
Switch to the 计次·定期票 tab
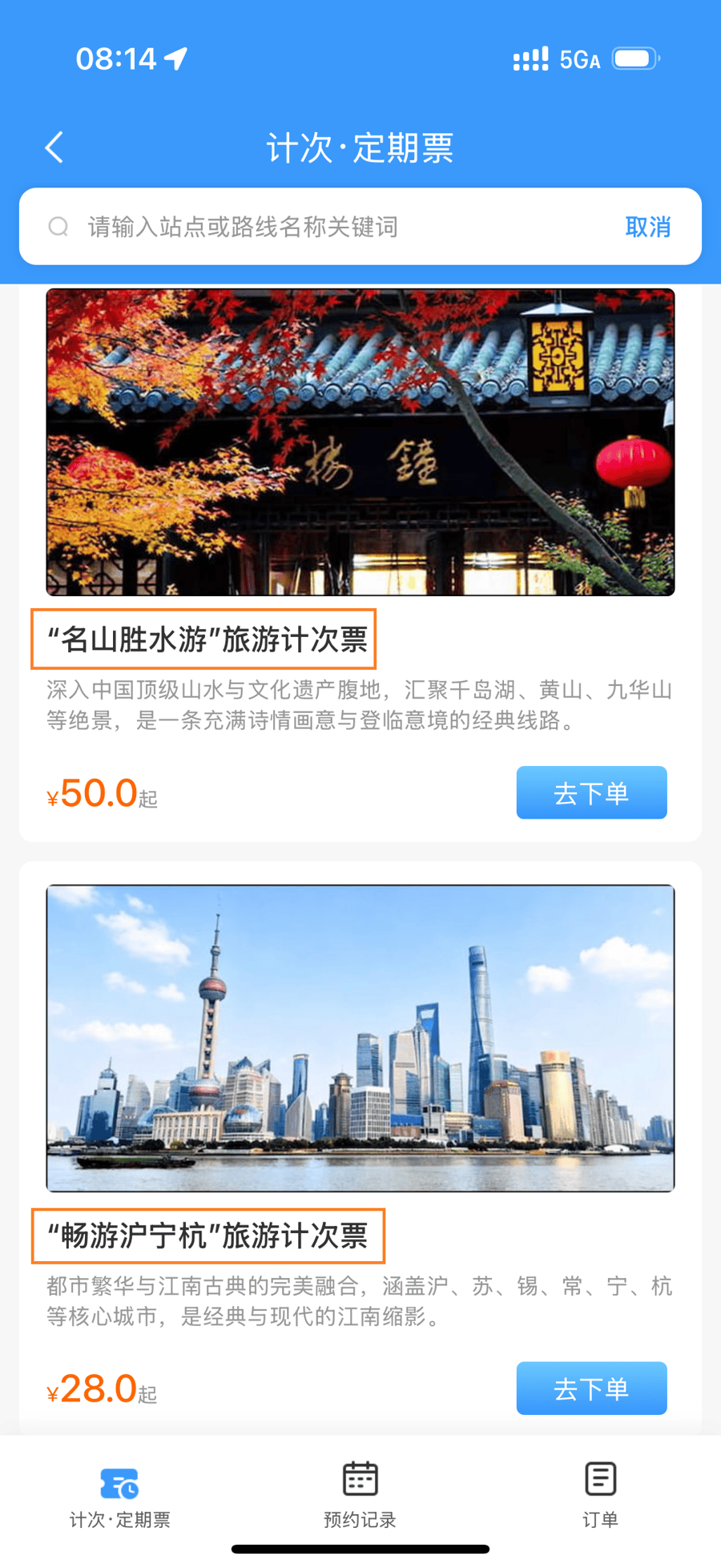point(119,1496)
